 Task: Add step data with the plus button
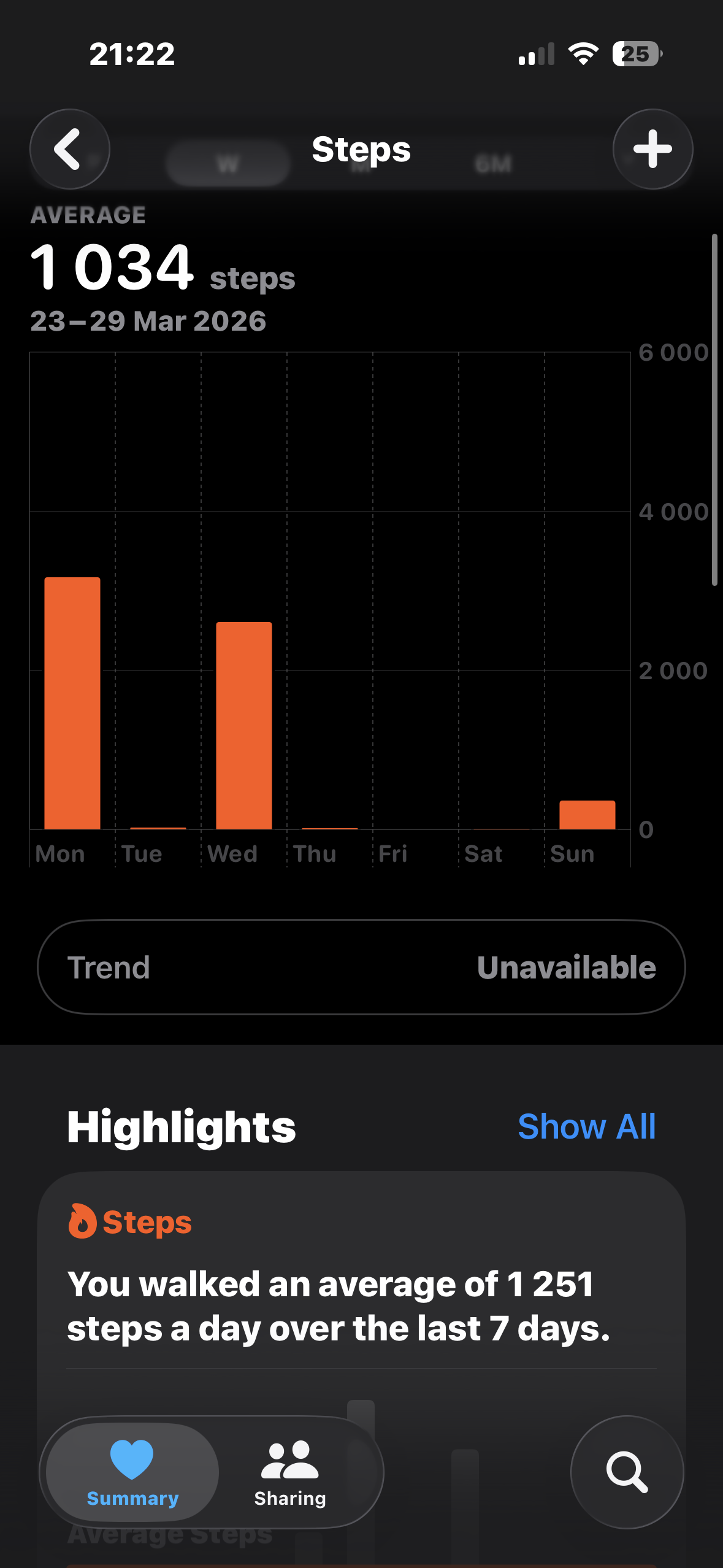[652, 149]
